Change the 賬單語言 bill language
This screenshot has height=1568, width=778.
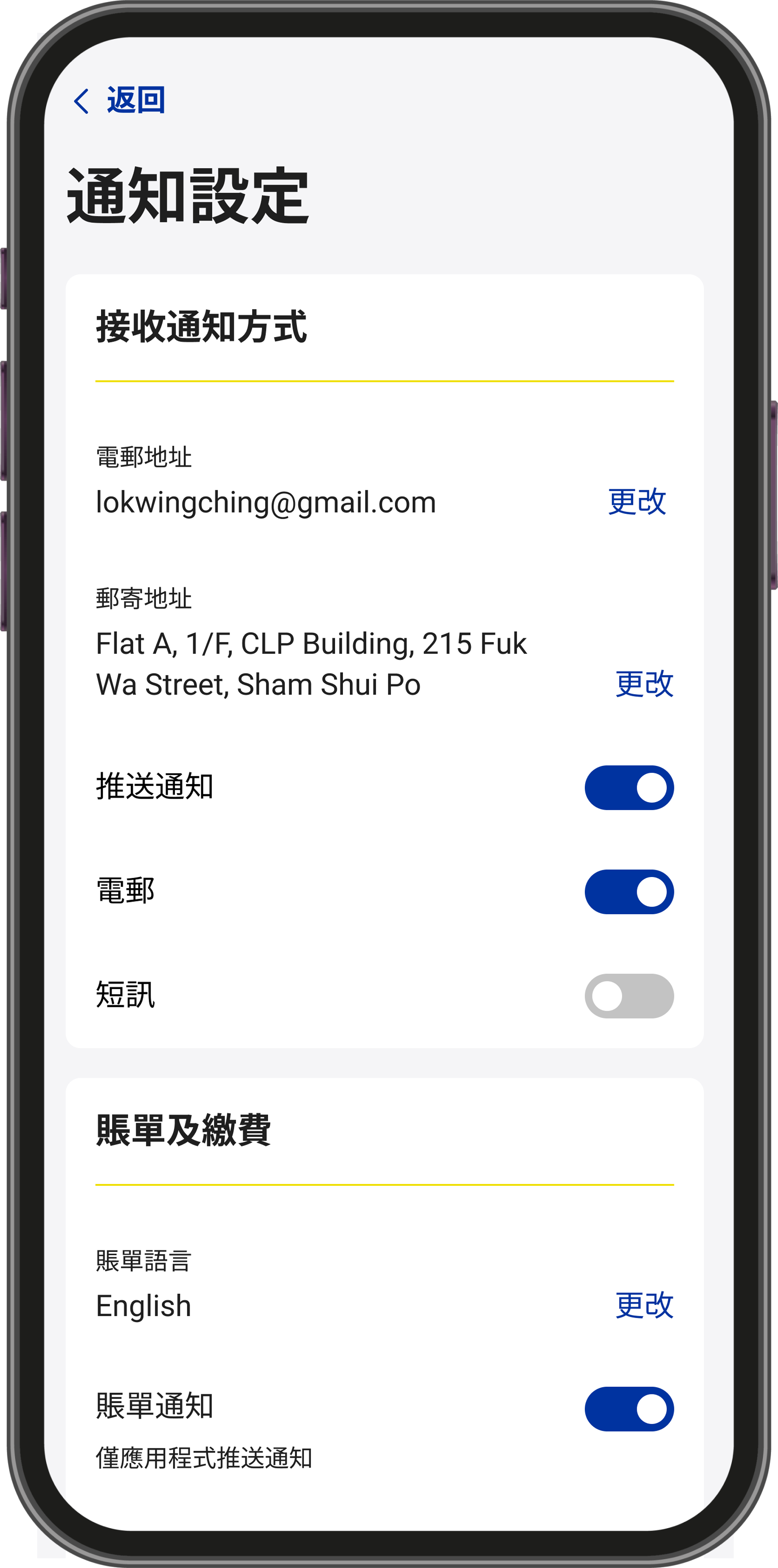point(643,1306)
